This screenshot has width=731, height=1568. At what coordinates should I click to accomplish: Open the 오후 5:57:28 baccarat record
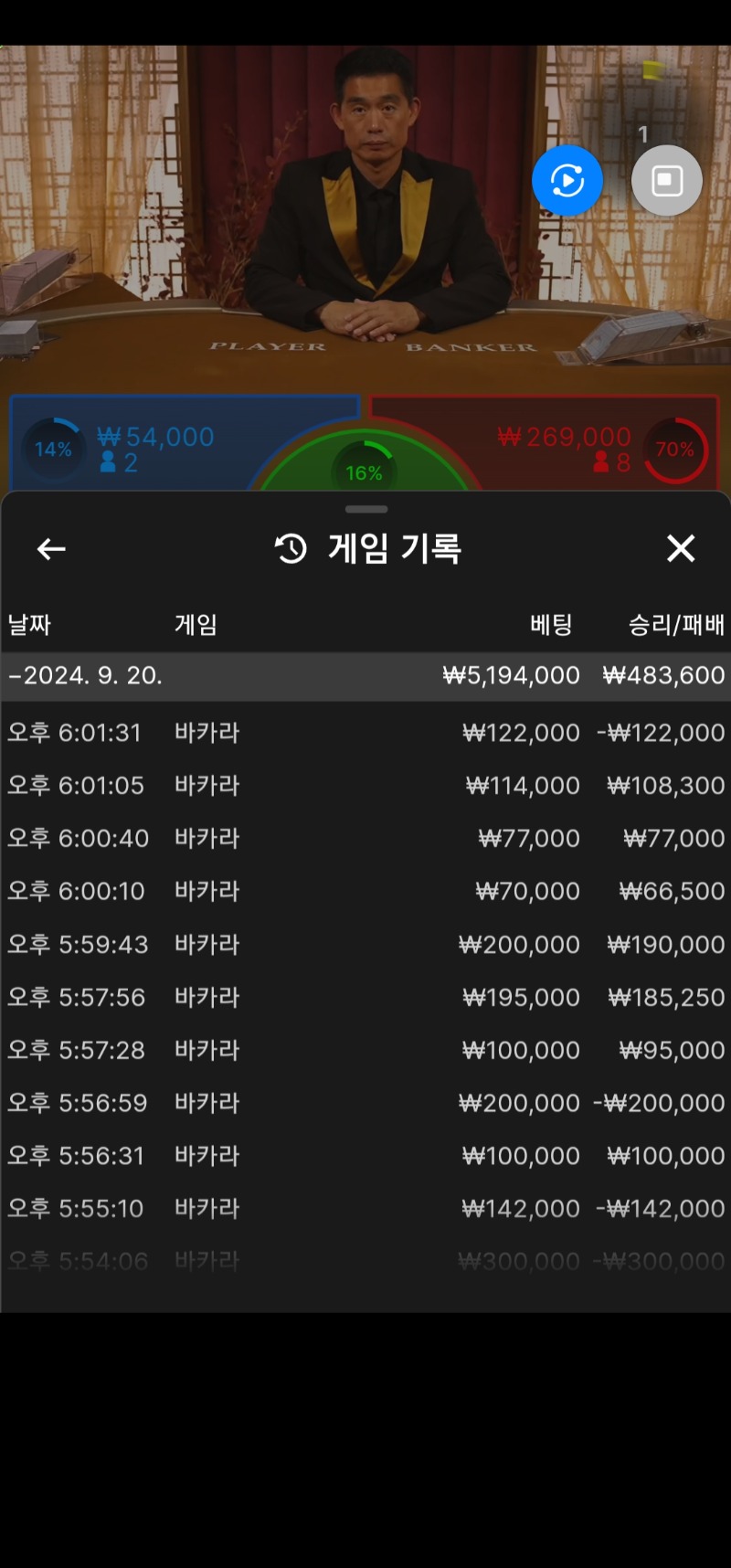(x=365, y=1051)
